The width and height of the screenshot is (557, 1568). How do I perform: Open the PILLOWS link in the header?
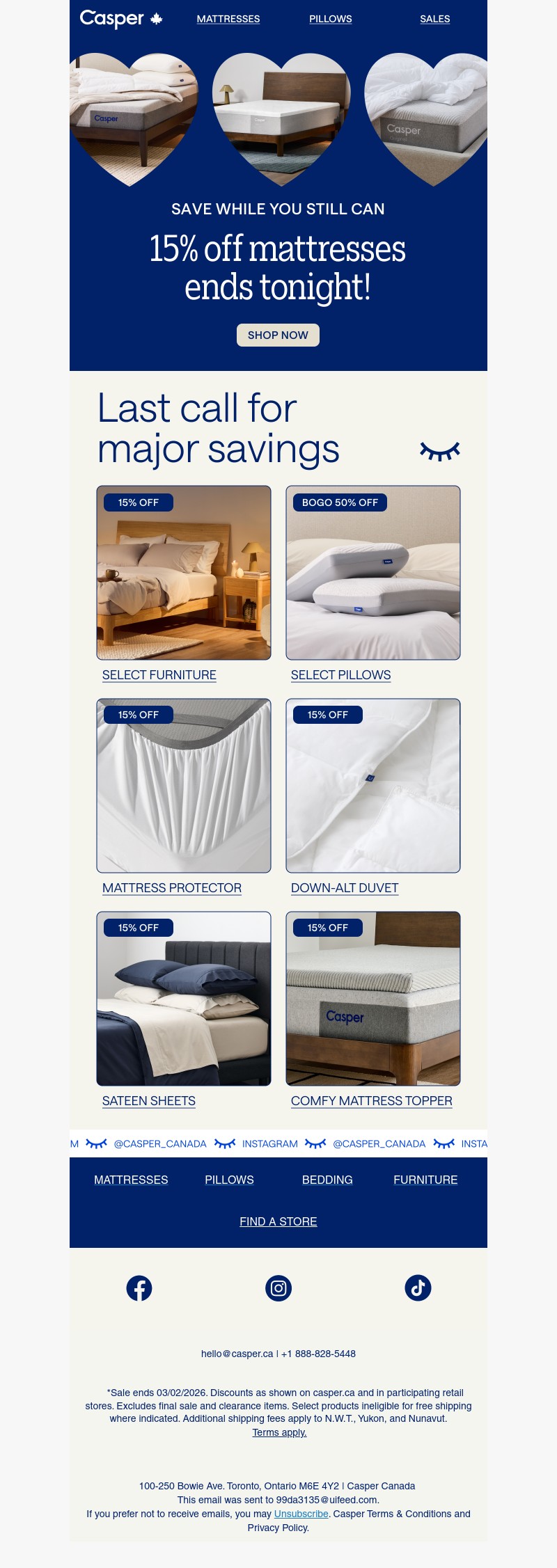pos(330,19)
